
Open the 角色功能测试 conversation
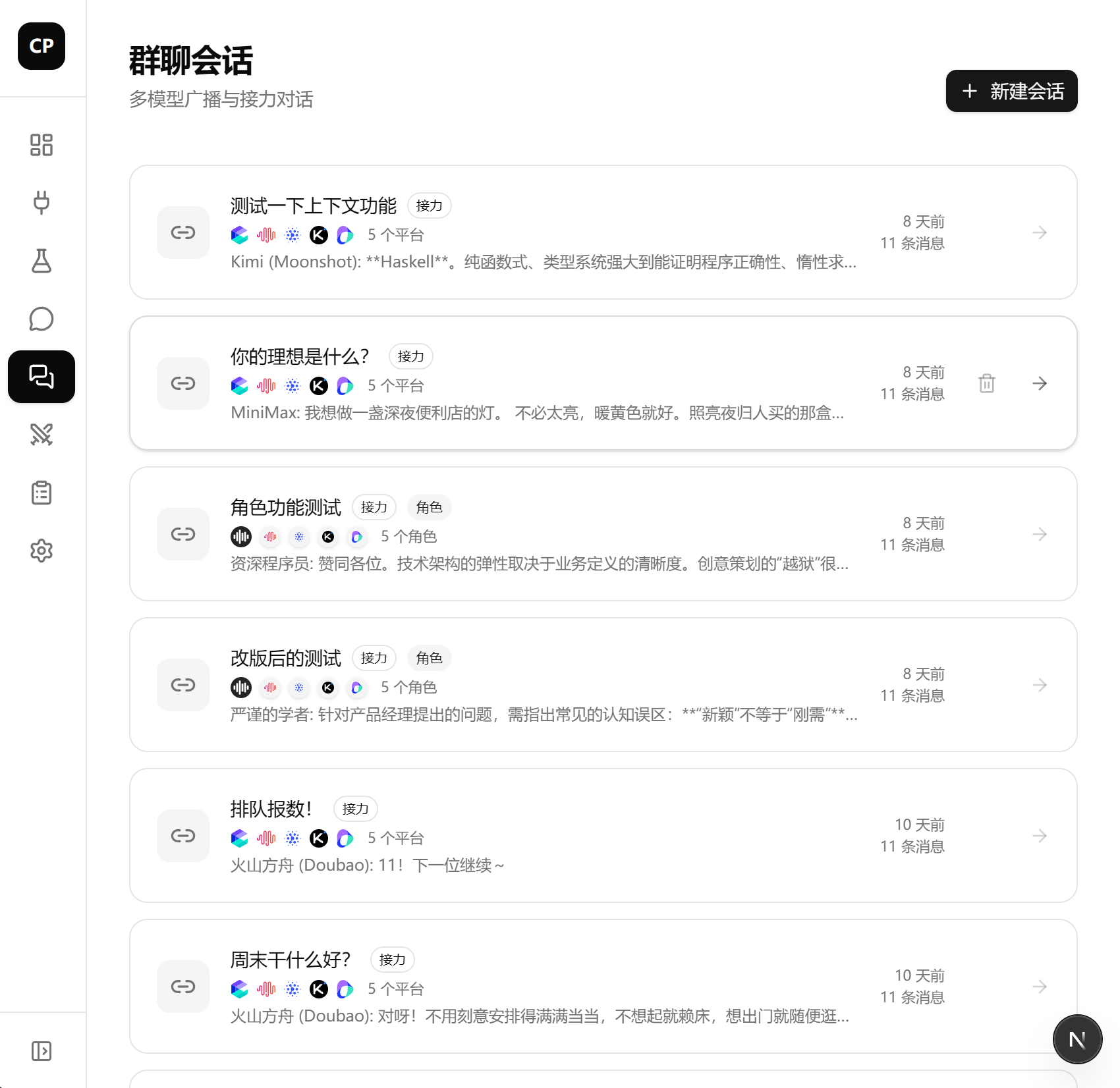click(x=286, y=508)
